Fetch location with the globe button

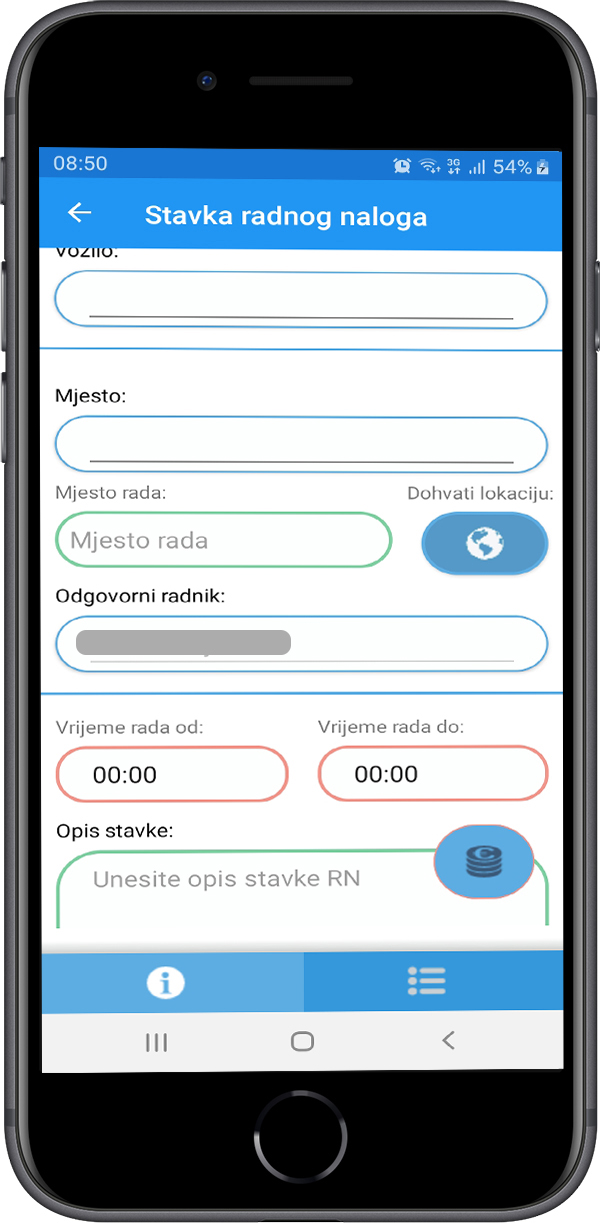(485, 543)
